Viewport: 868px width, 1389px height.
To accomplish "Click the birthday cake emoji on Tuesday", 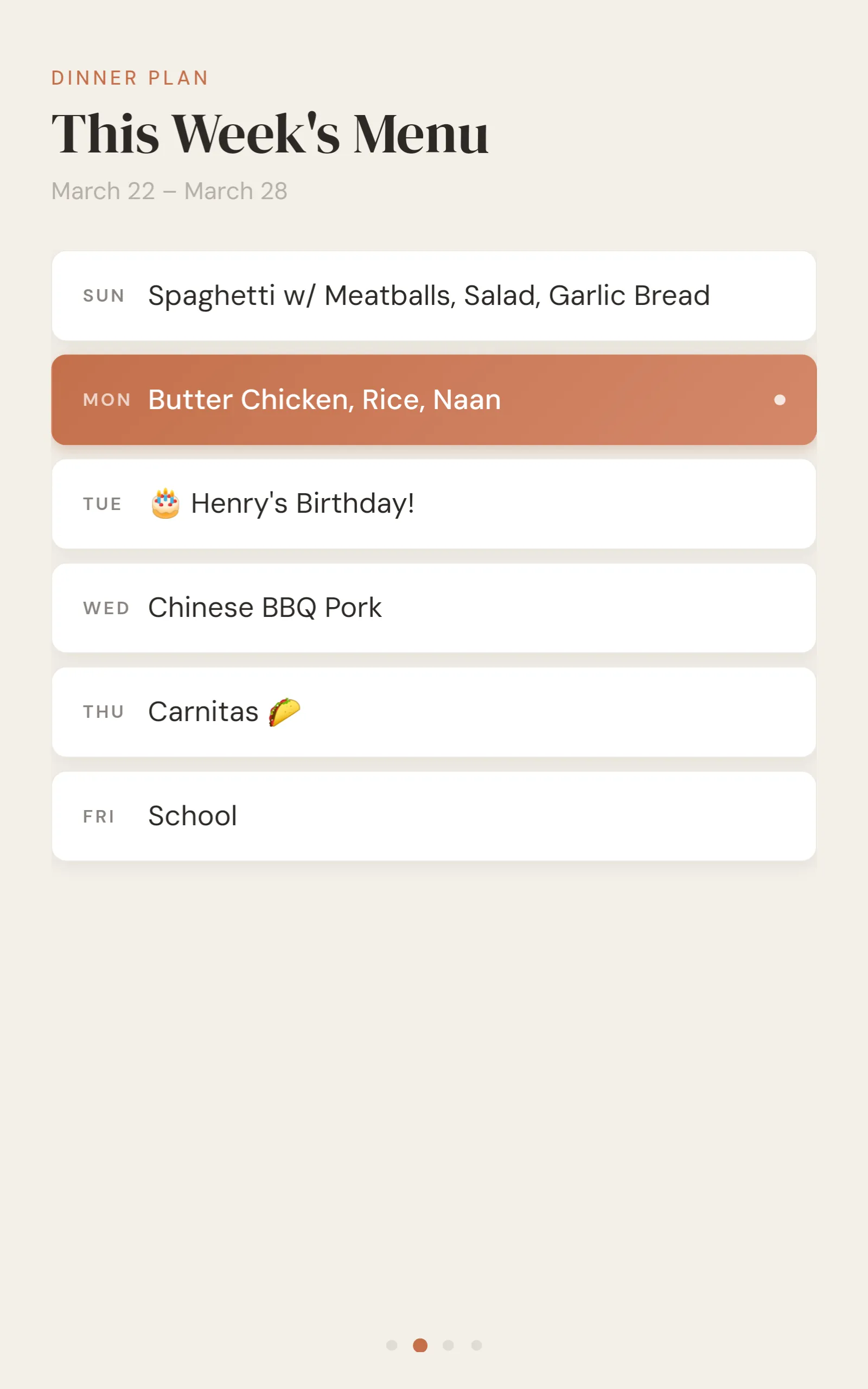I will (165, 502).
